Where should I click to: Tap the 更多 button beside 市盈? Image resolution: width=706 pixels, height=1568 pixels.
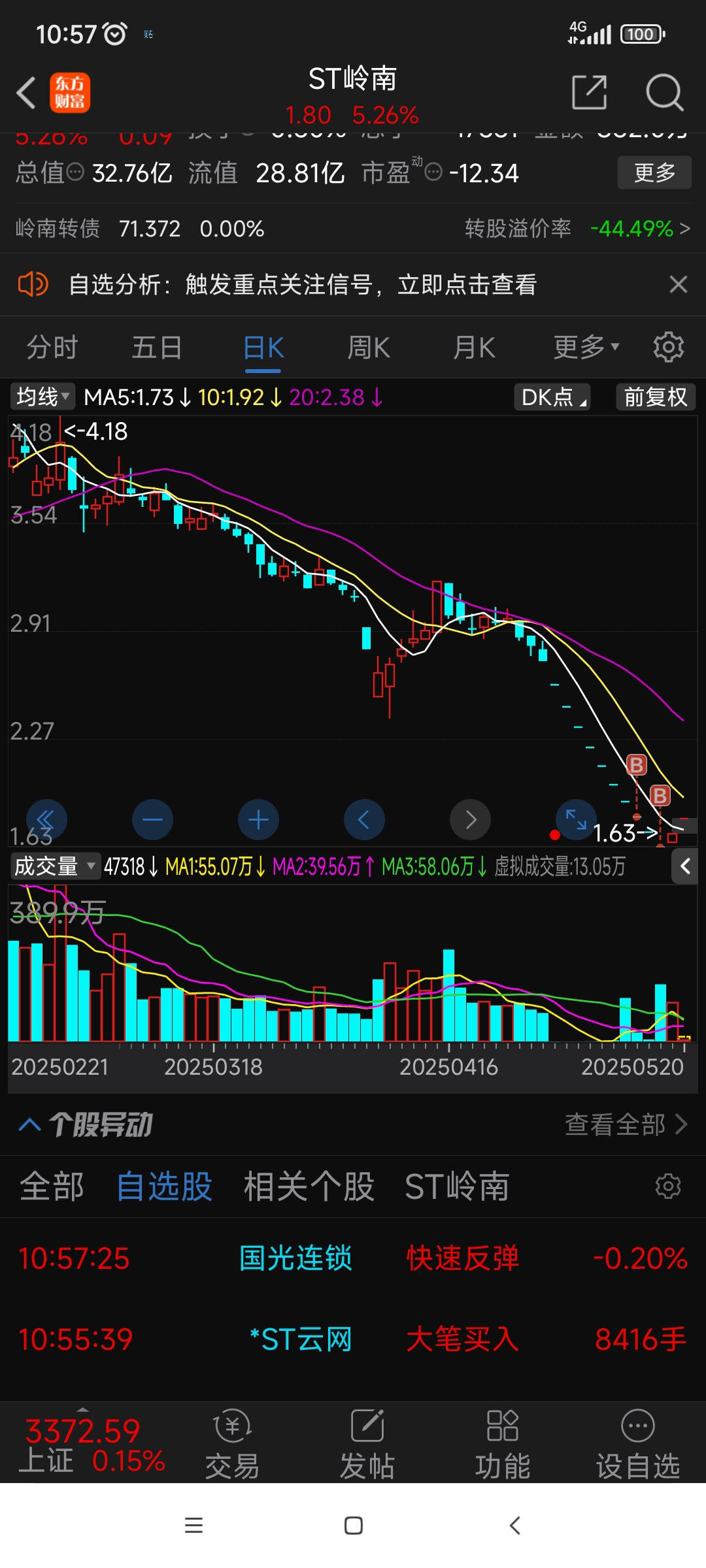click(654, 172)
